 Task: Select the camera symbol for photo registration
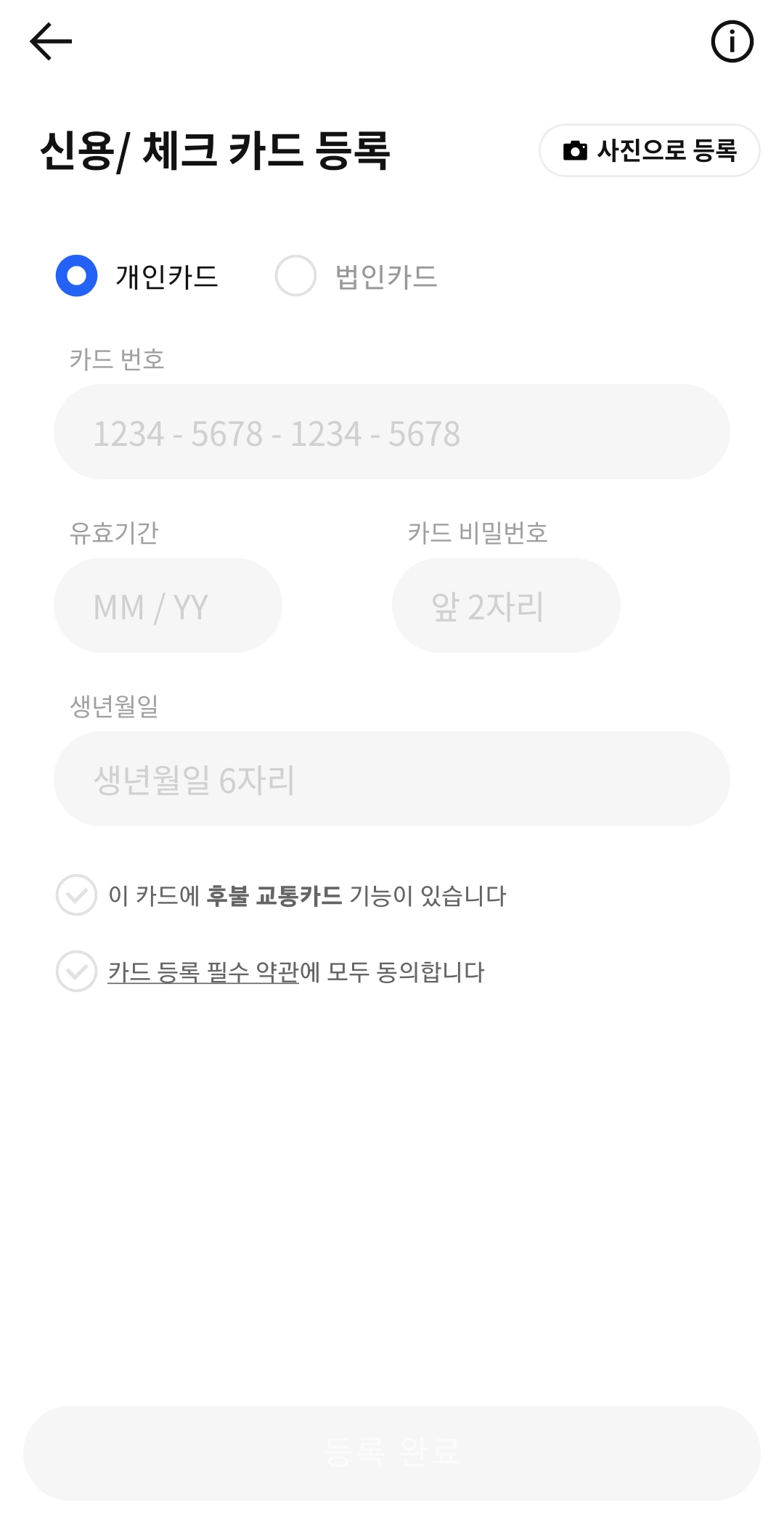[574, 150]
